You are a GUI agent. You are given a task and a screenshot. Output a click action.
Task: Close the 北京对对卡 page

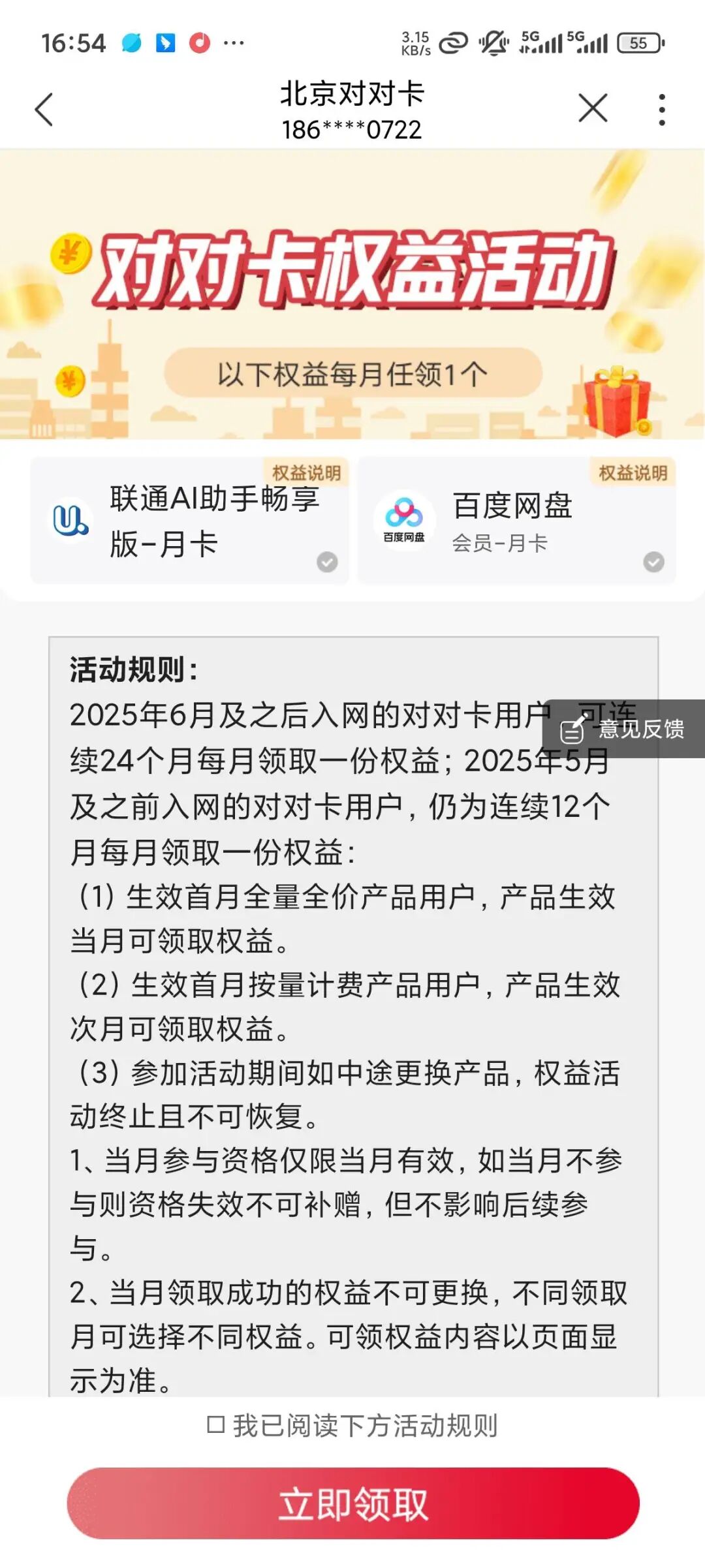point(593,108)
